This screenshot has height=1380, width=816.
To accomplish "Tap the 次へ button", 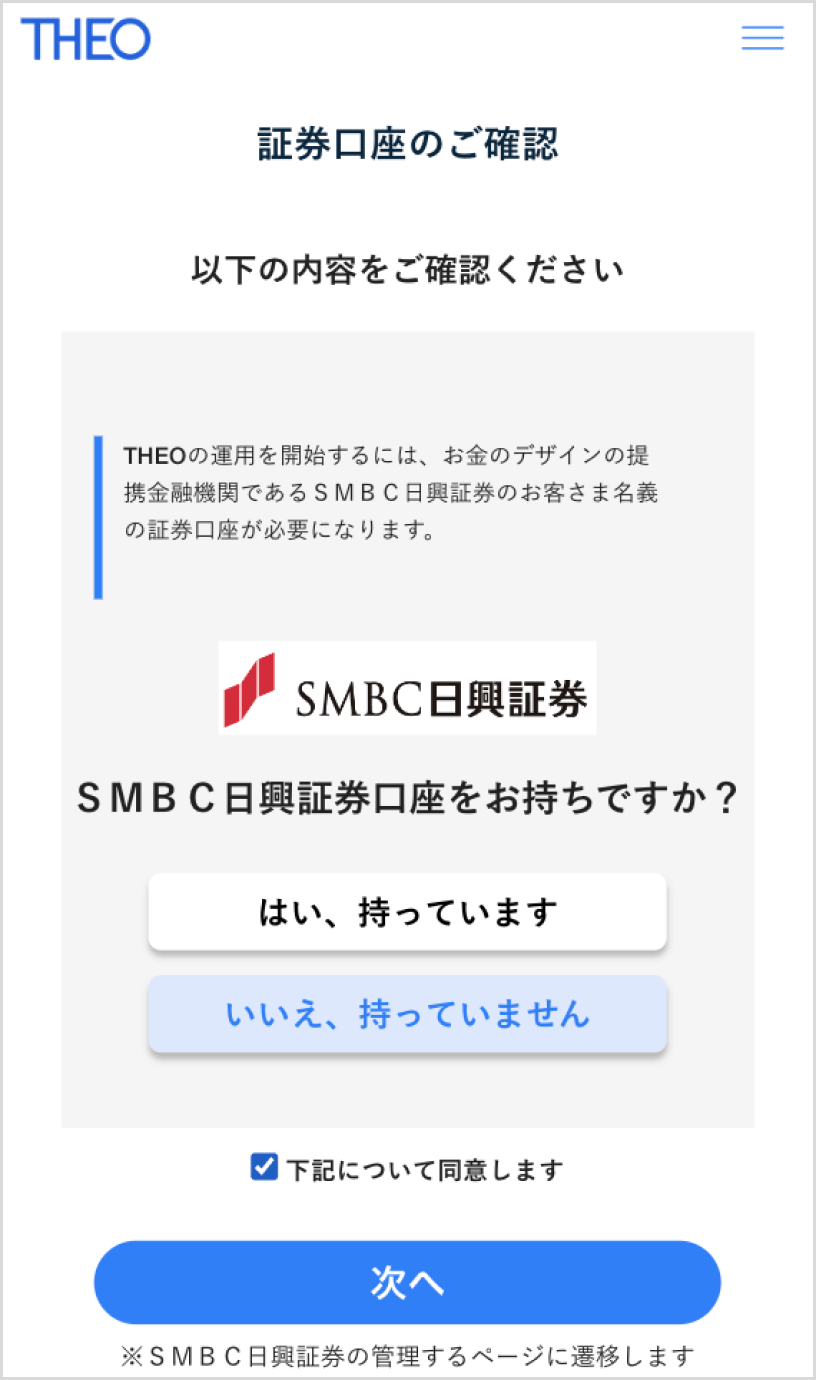I will pos(407,1282).
